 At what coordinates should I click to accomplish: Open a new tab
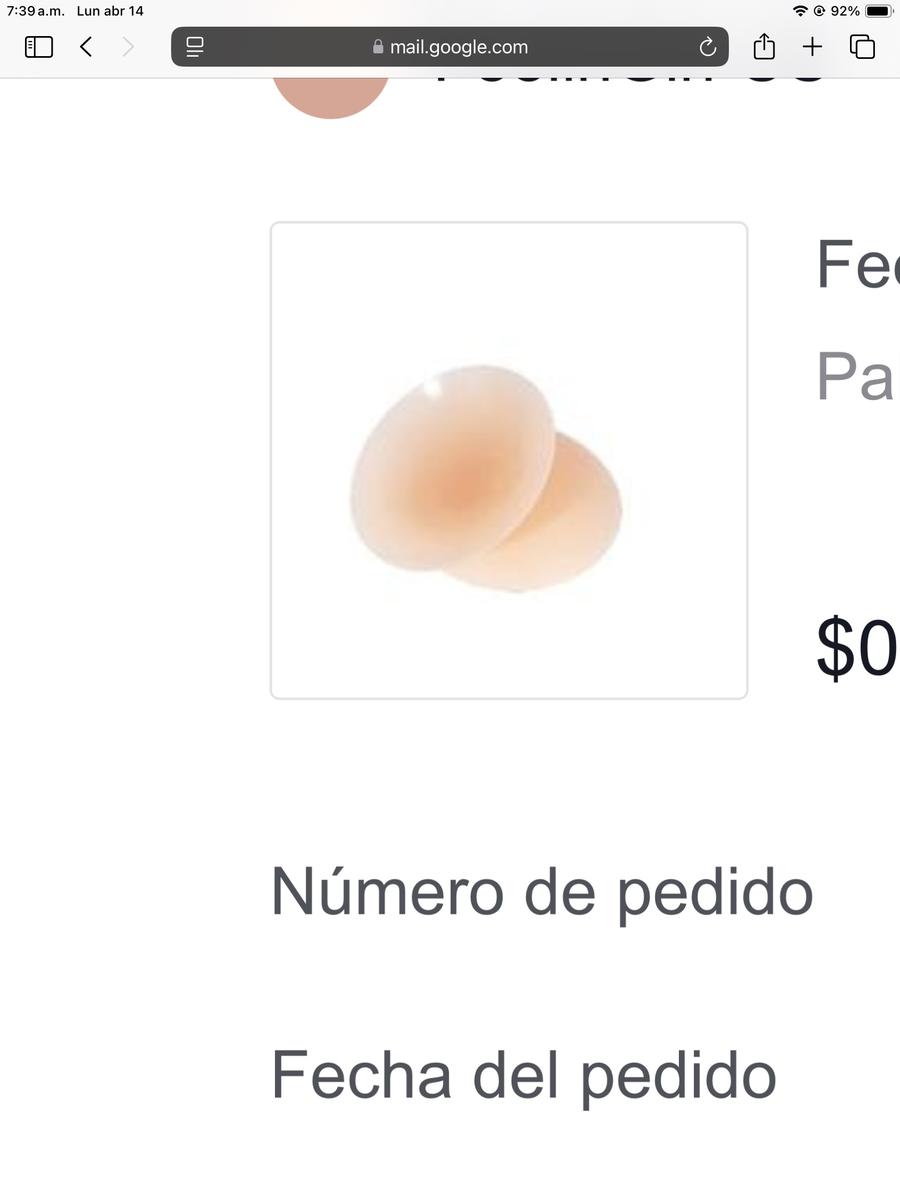813,47
